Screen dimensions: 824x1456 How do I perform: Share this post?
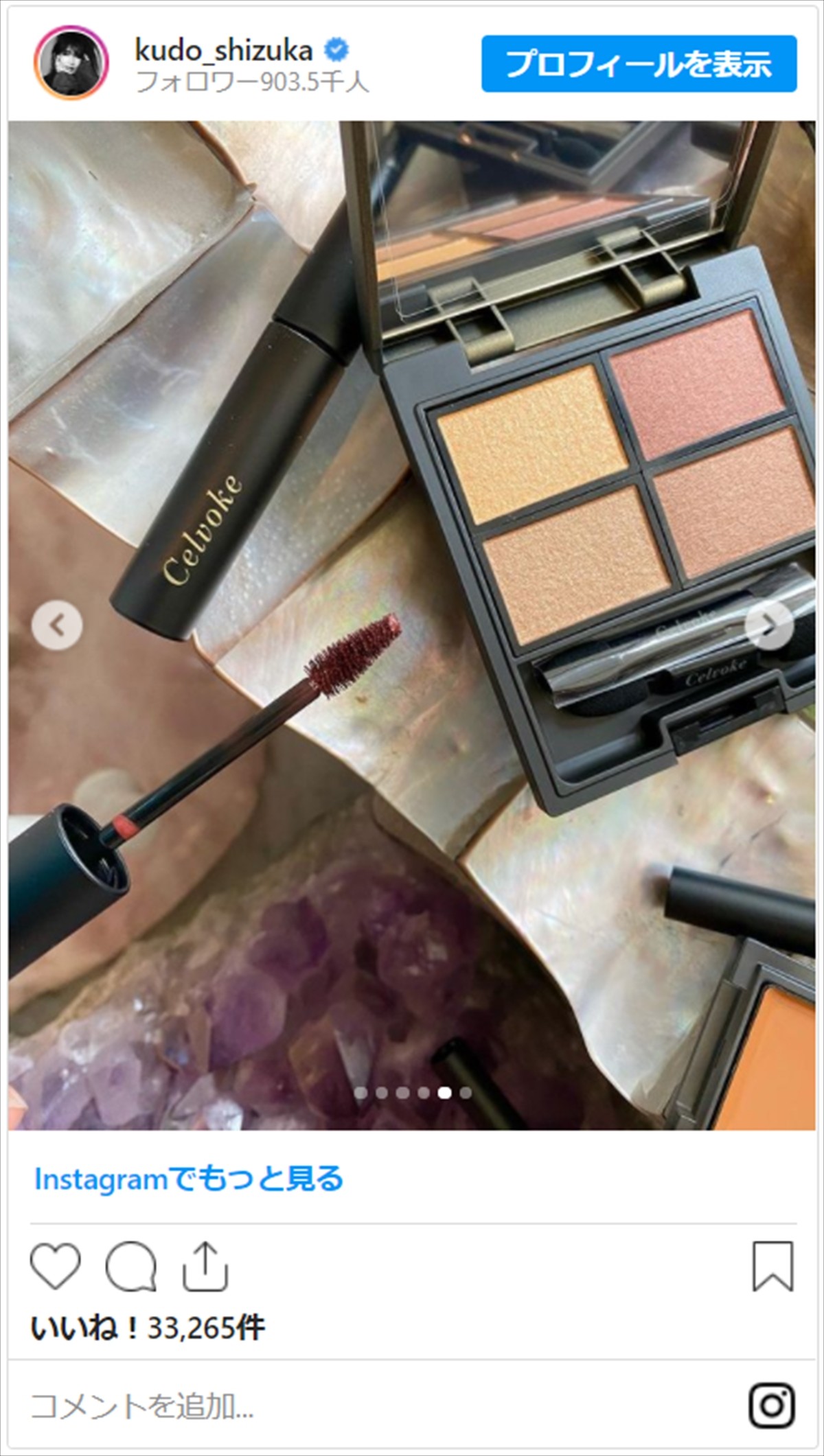tap(205, 1267)
